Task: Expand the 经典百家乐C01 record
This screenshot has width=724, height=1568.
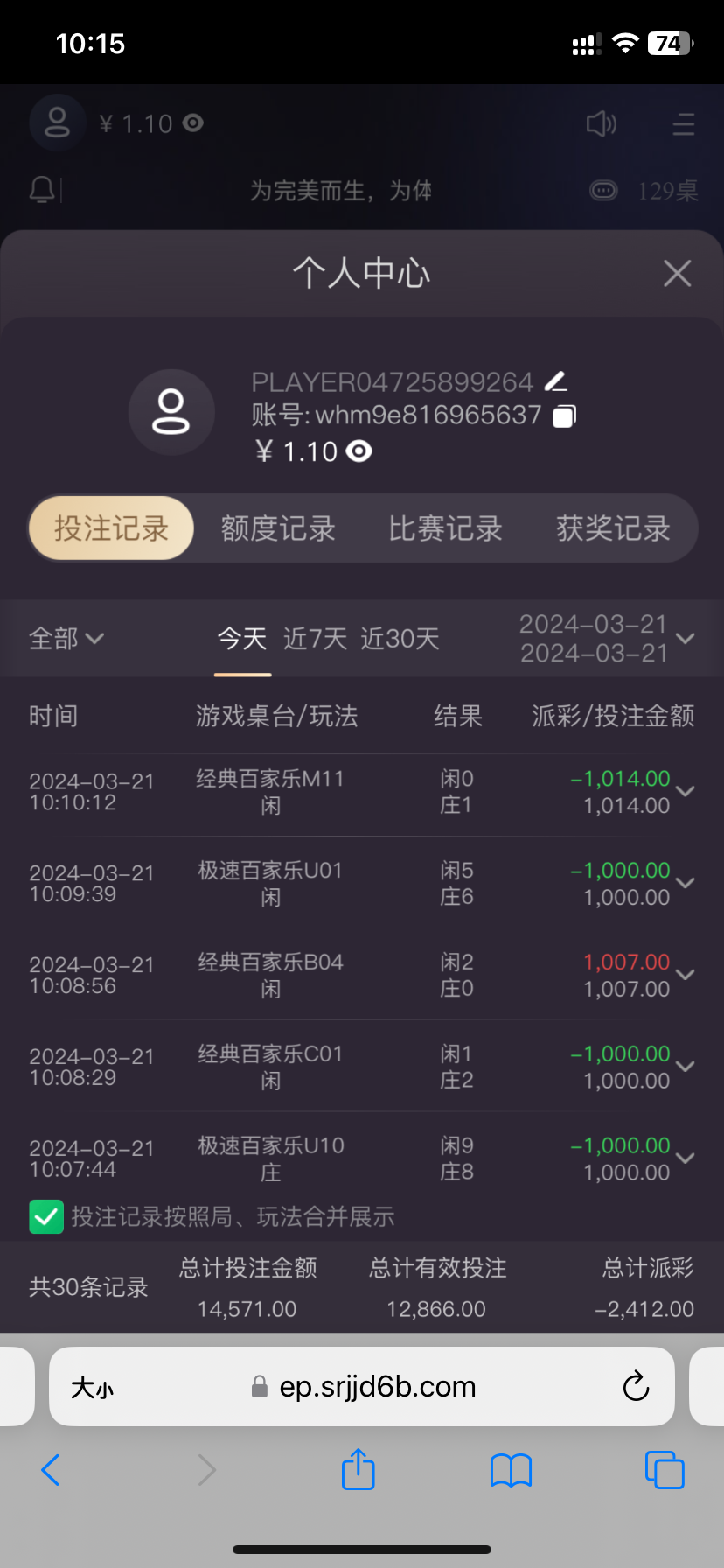Action: click(686, 1067)
